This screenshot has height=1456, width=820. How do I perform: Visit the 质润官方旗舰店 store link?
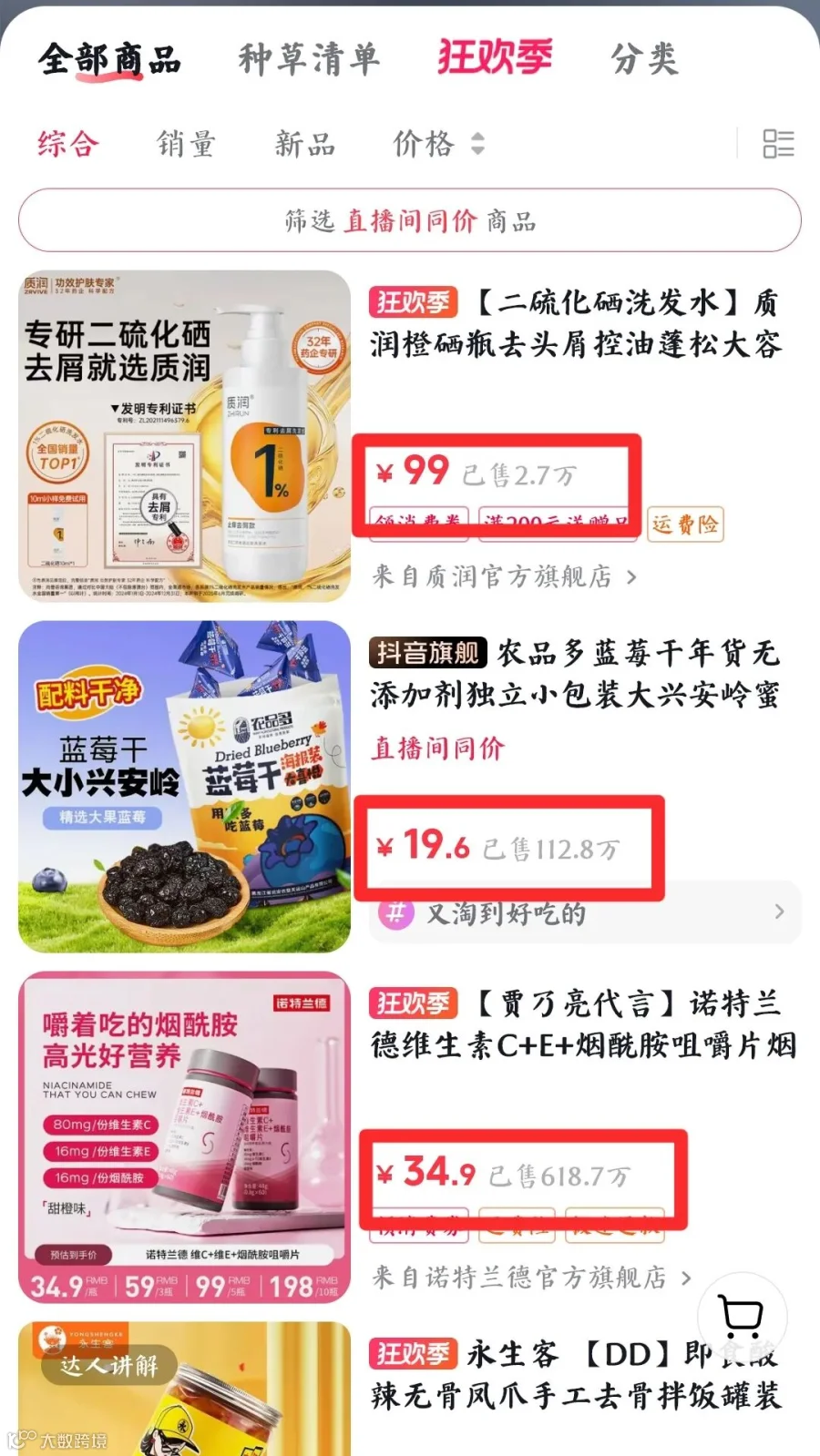click(504, 576)
